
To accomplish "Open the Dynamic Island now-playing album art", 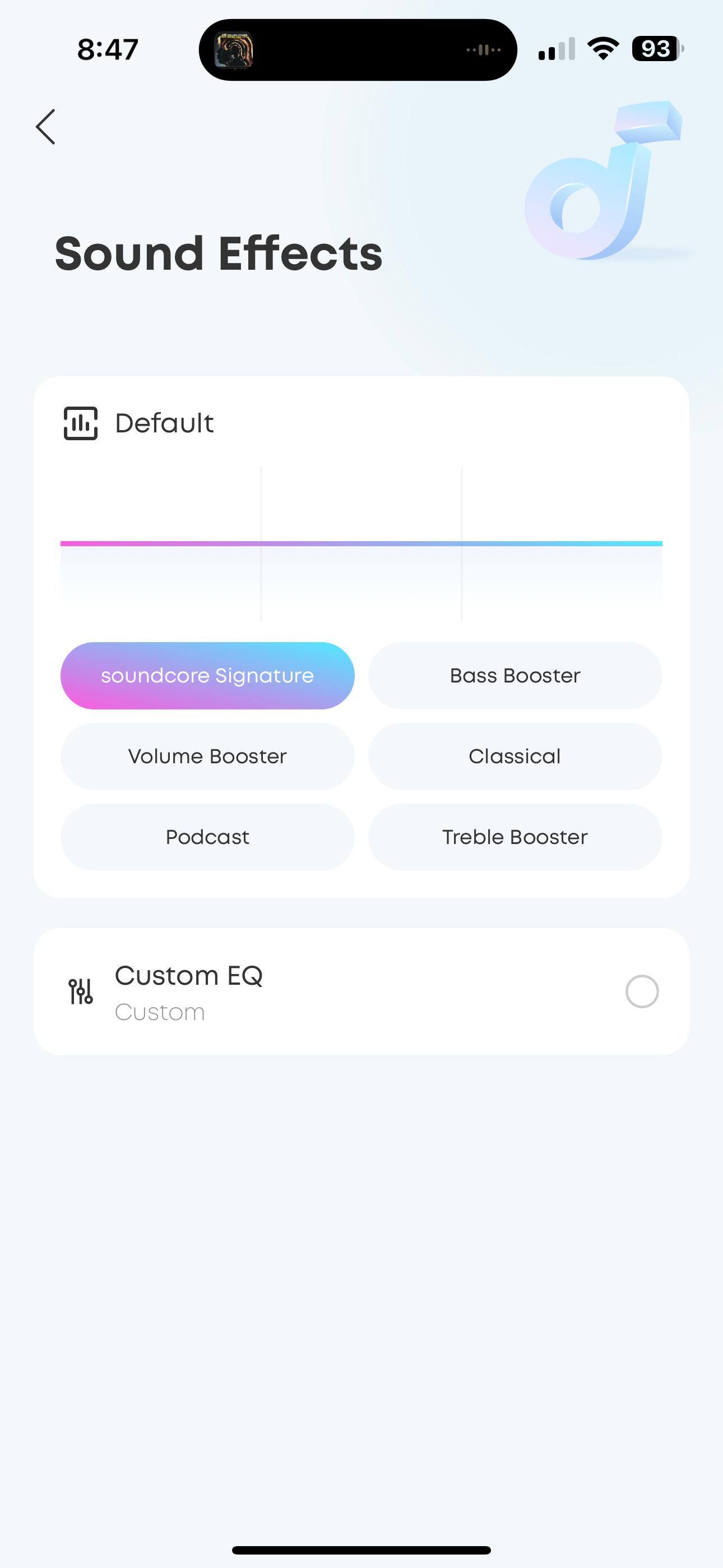I will pos(234,49).
